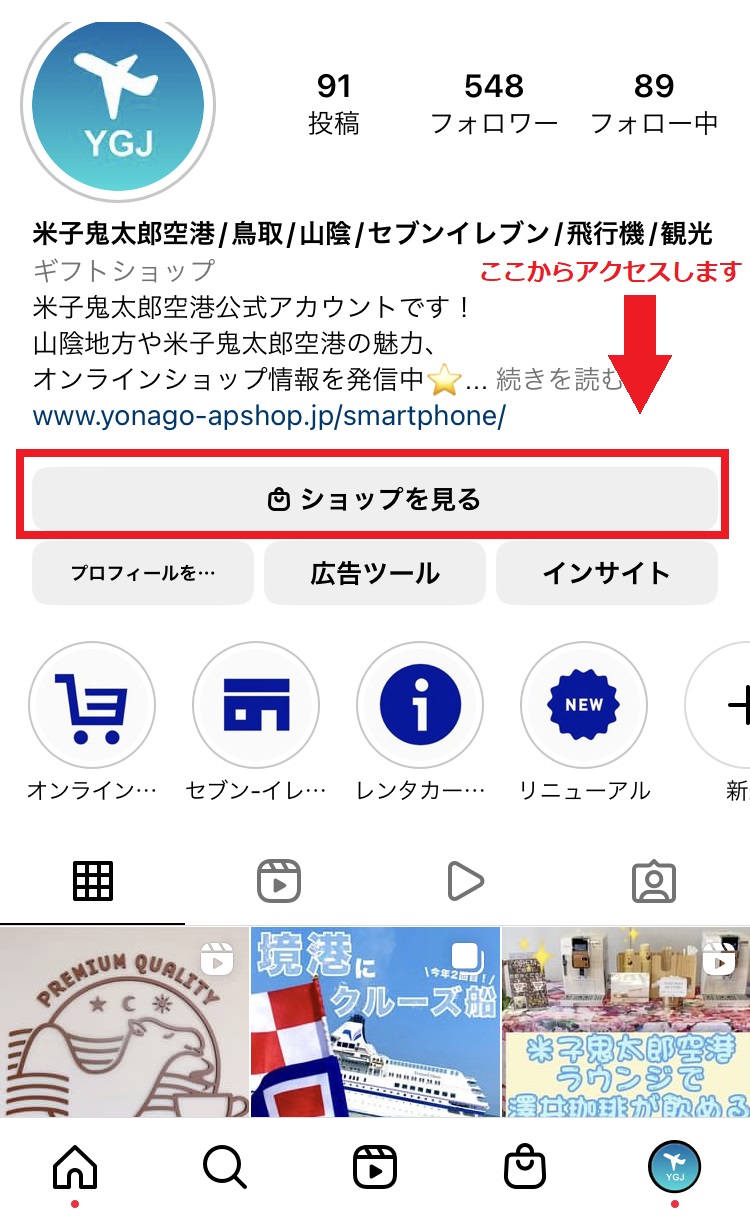
Task: View the 548 フォロワー list
Action: [494, 104]
